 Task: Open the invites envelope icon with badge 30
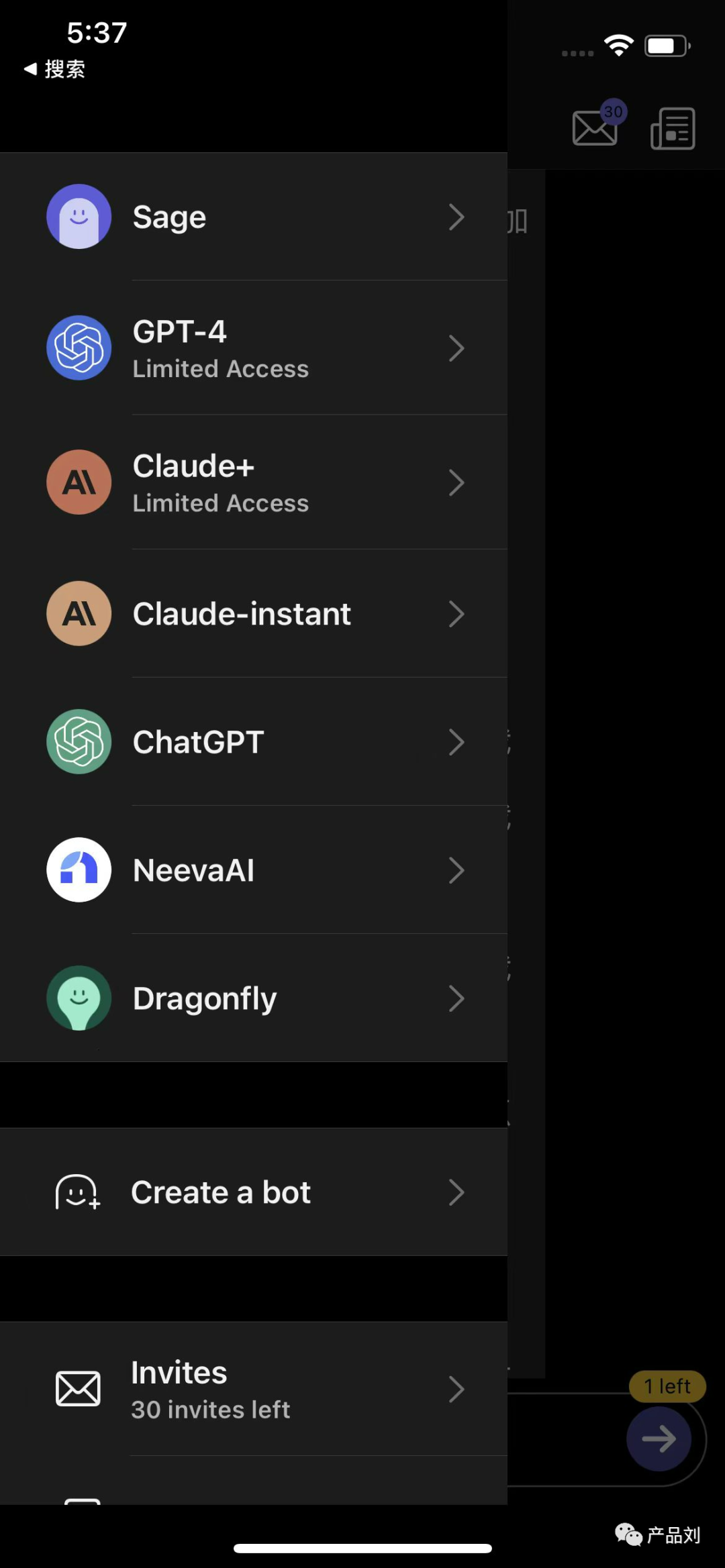point(596,127)
